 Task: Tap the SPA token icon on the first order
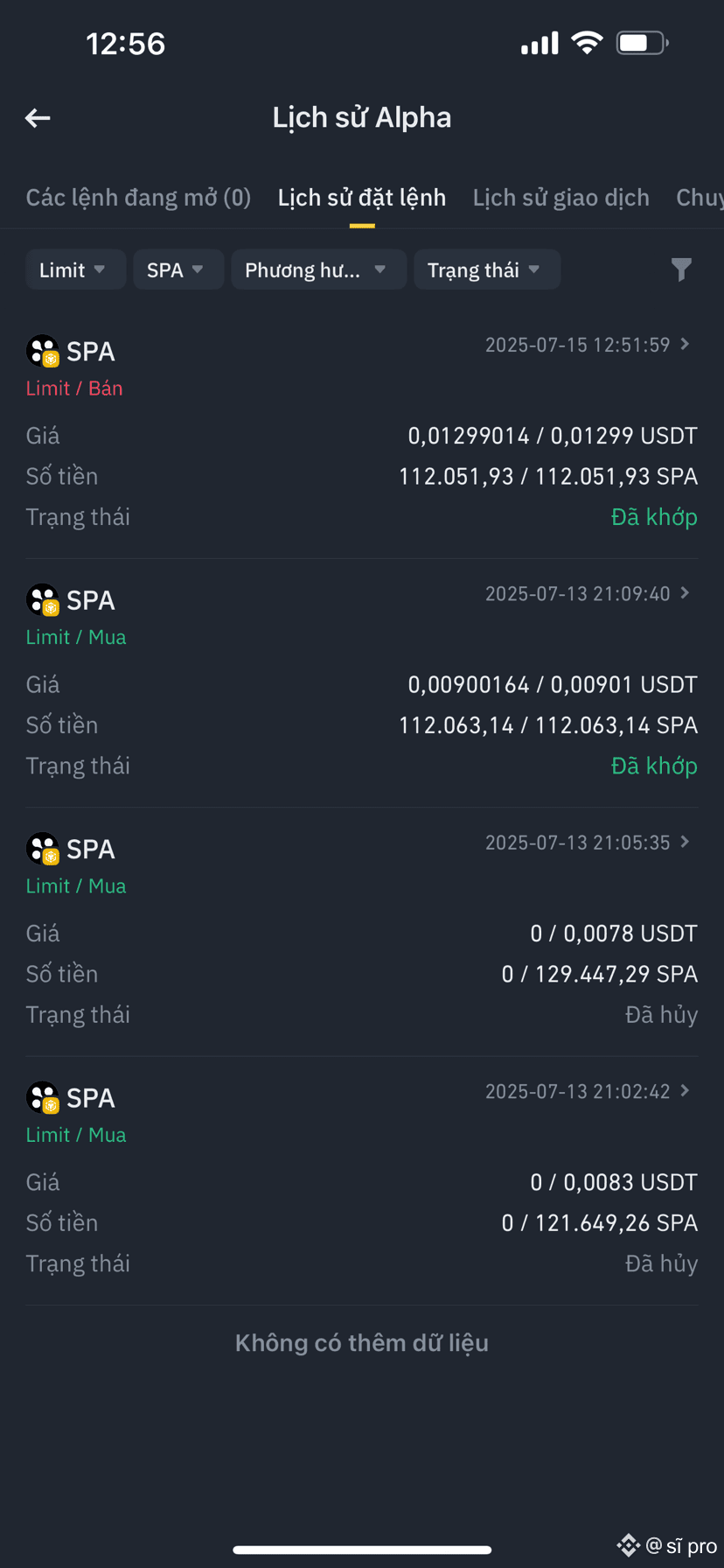[41, 350]
